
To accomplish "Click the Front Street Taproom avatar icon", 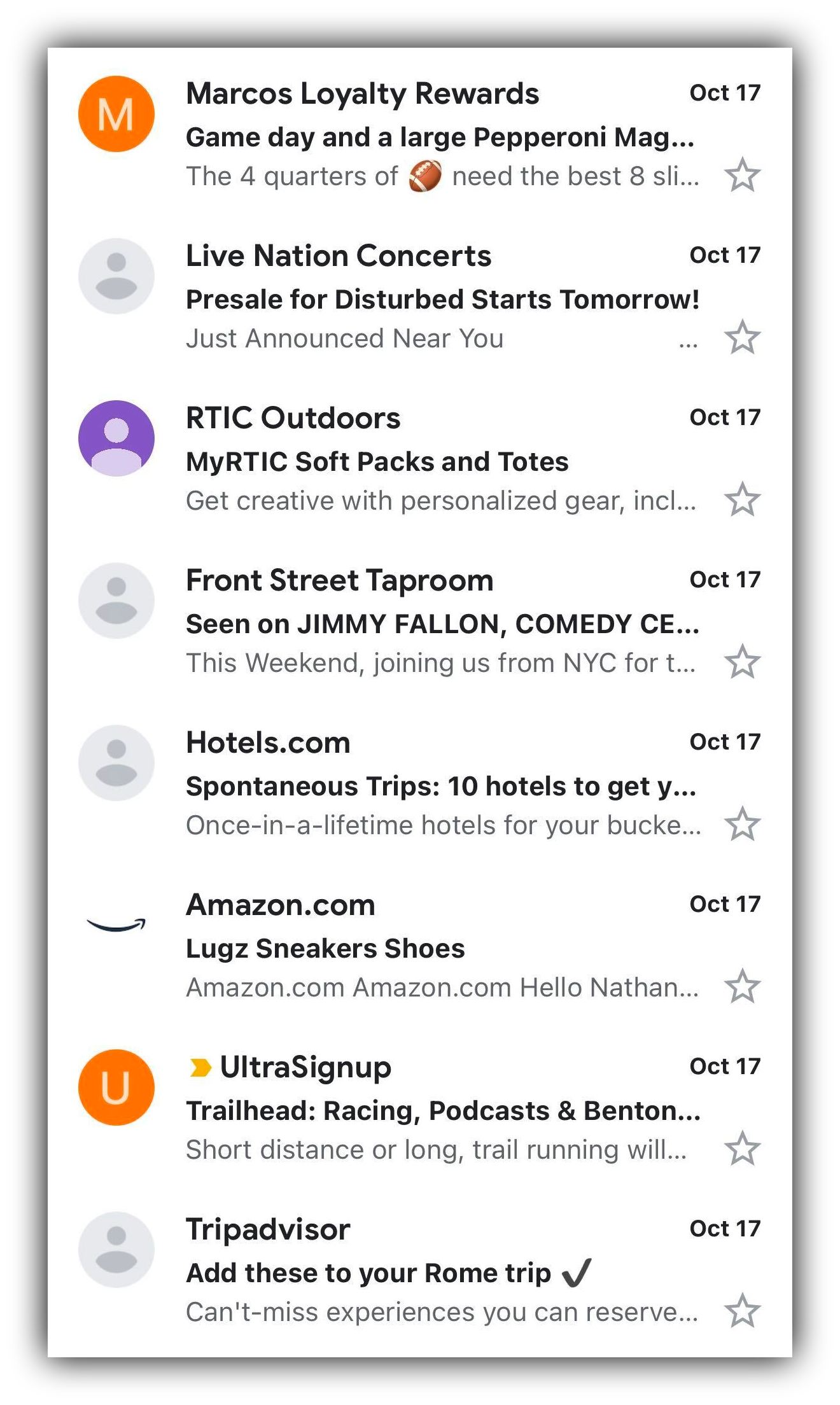I will point(116,599).
